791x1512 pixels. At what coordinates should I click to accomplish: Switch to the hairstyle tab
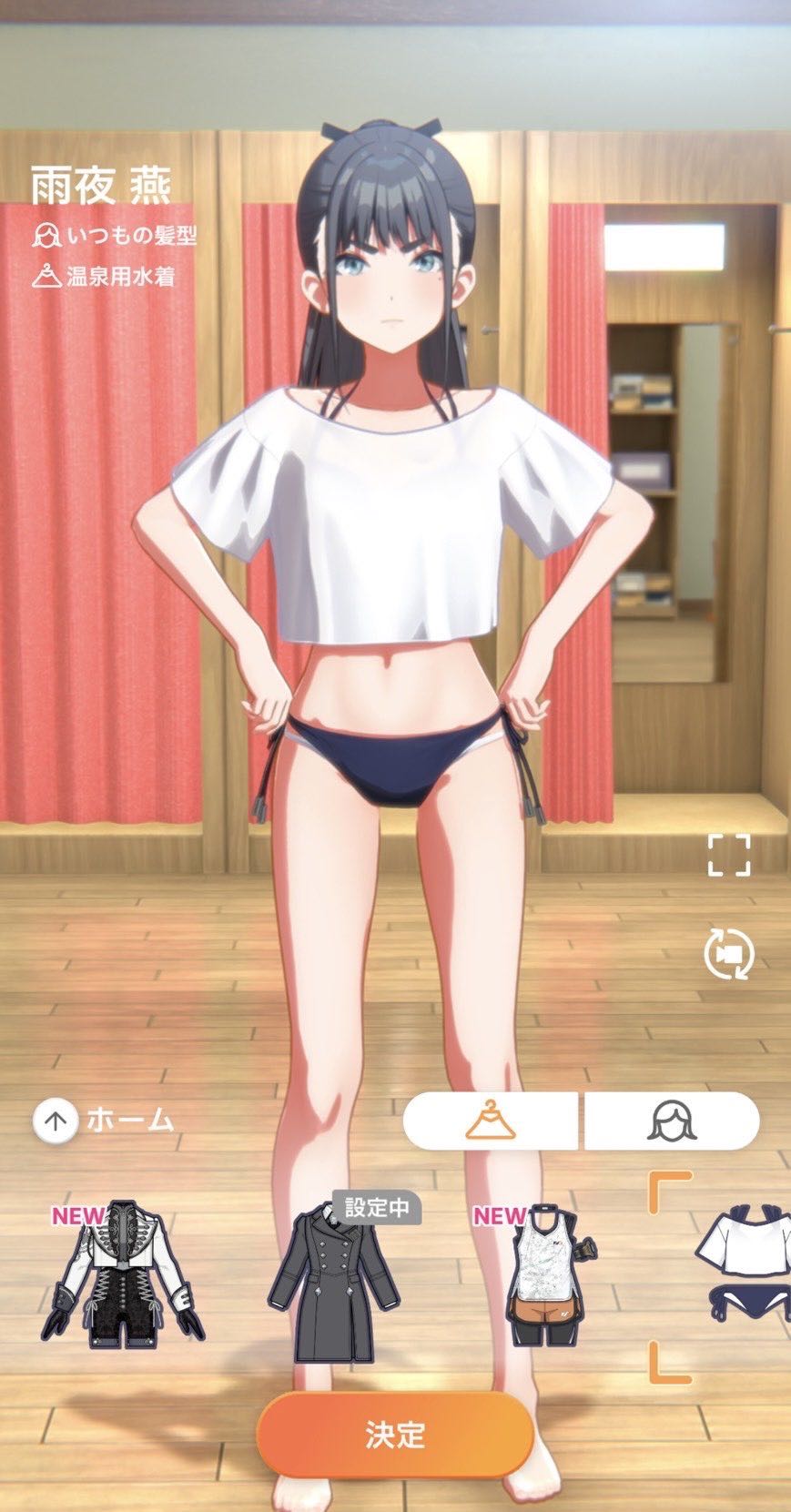click(671, 1121)
